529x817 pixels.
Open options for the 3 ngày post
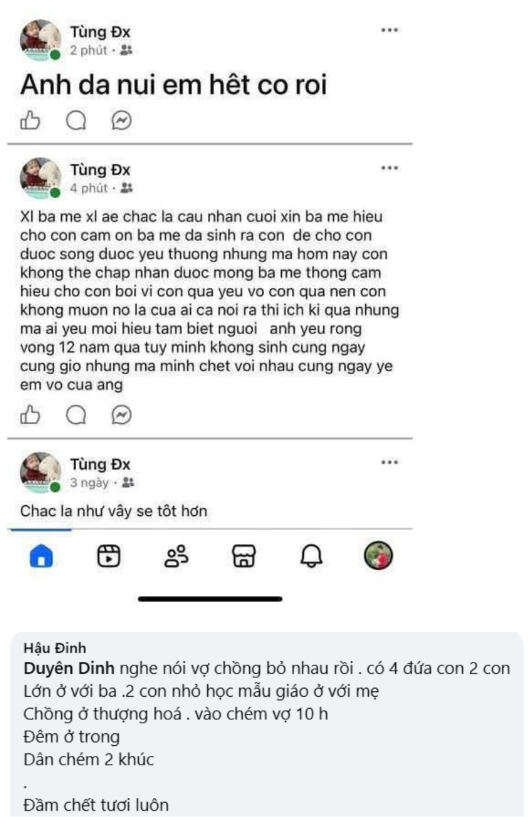point(389,462)
